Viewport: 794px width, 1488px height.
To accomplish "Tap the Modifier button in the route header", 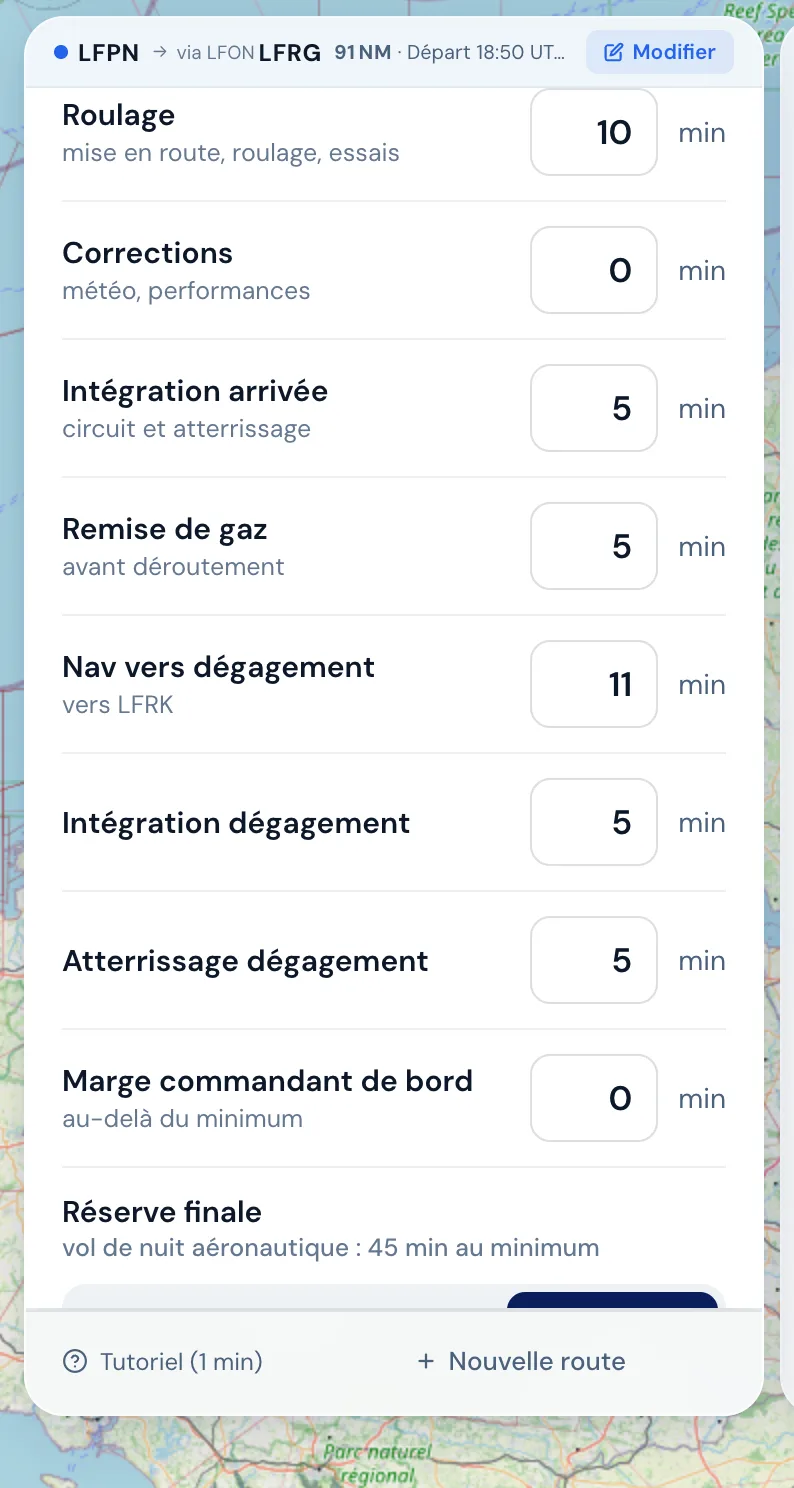I will (x=660, y=52).
